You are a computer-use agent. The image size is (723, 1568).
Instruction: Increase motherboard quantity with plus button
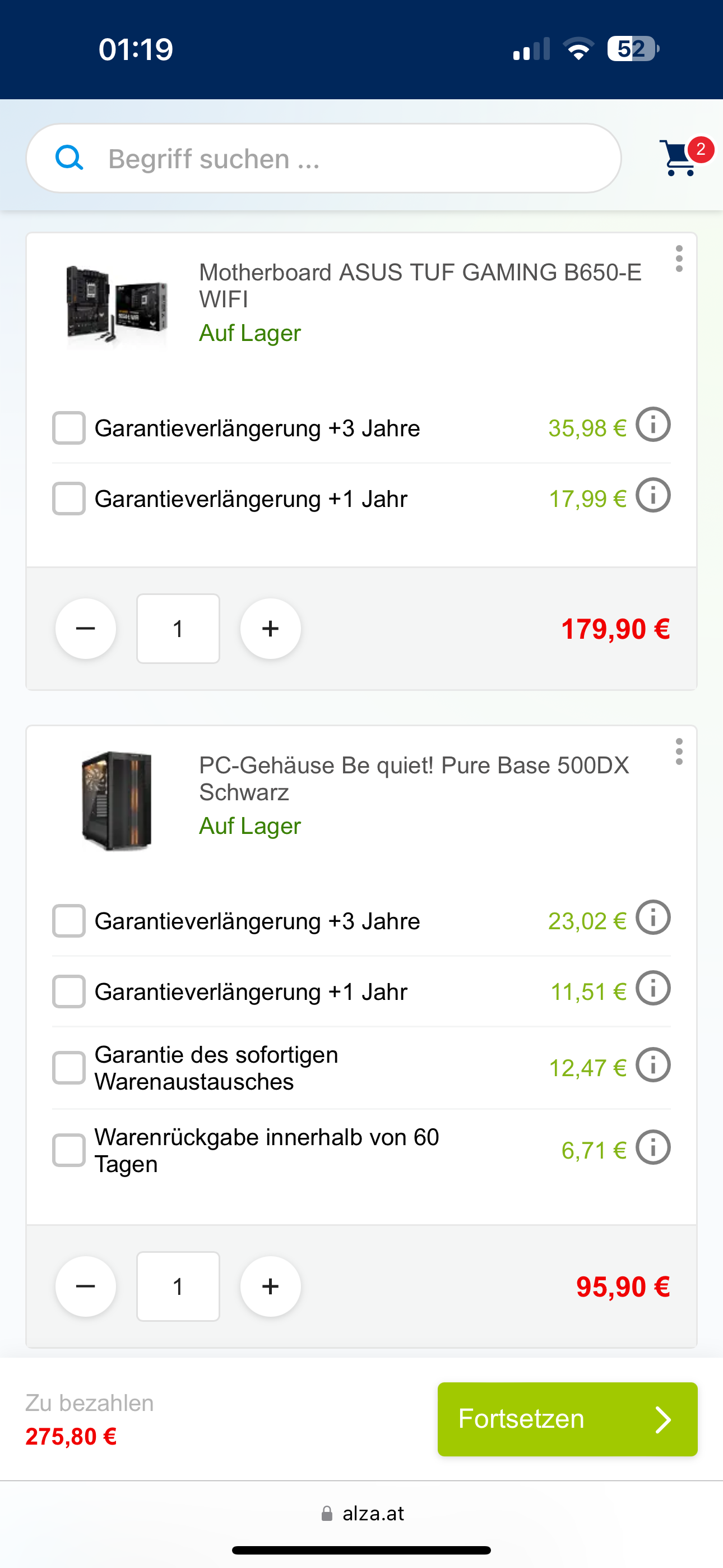pos(270,629)
